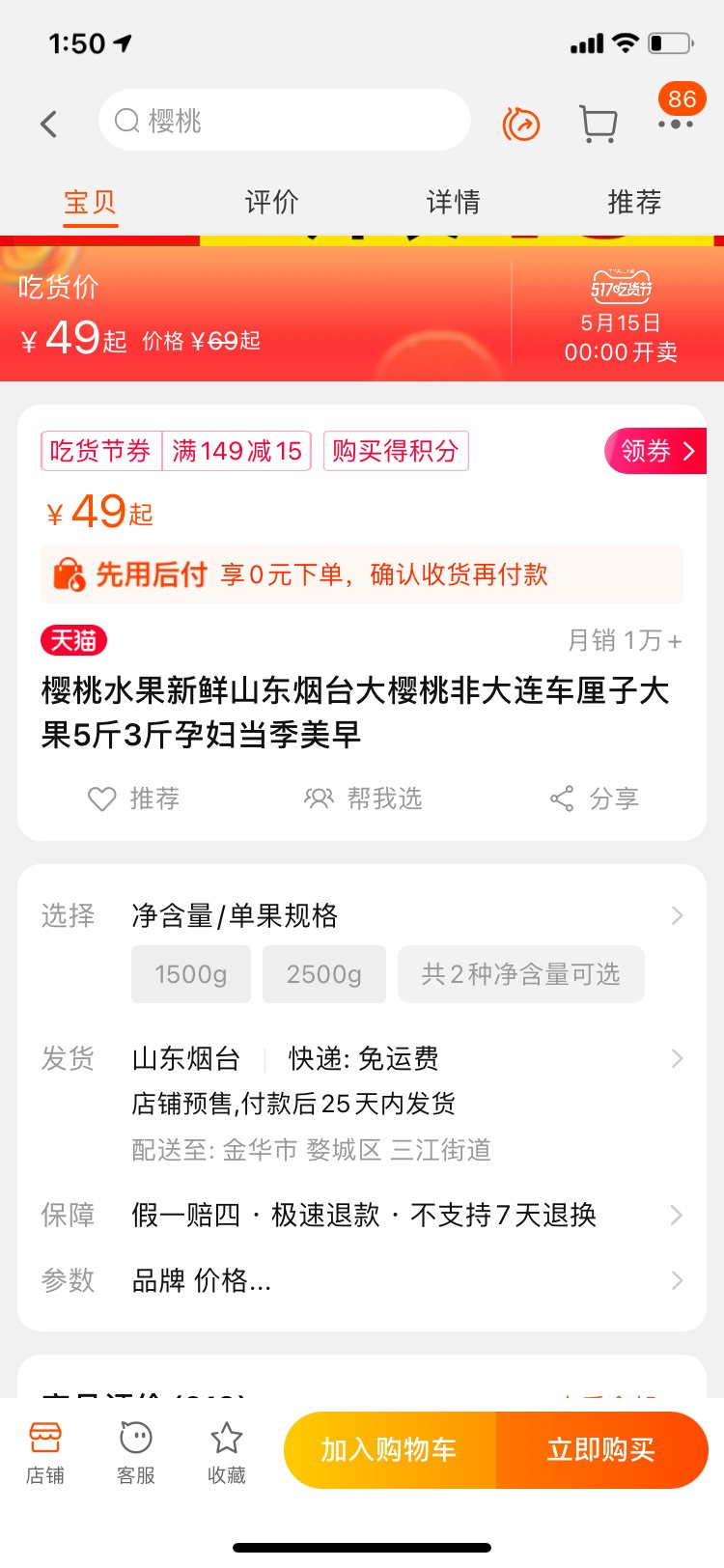Tap 领券 to claim coupons
This screenshot has height=1568, width=724.
(655, 451)
